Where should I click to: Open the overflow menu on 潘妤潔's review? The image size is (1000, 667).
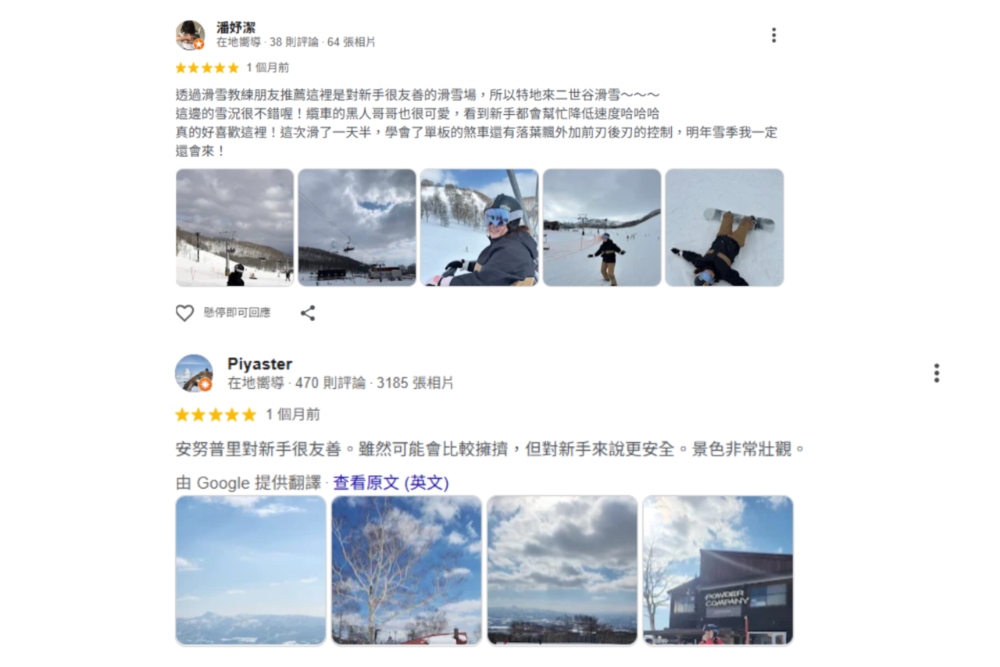tap(774, 35)
